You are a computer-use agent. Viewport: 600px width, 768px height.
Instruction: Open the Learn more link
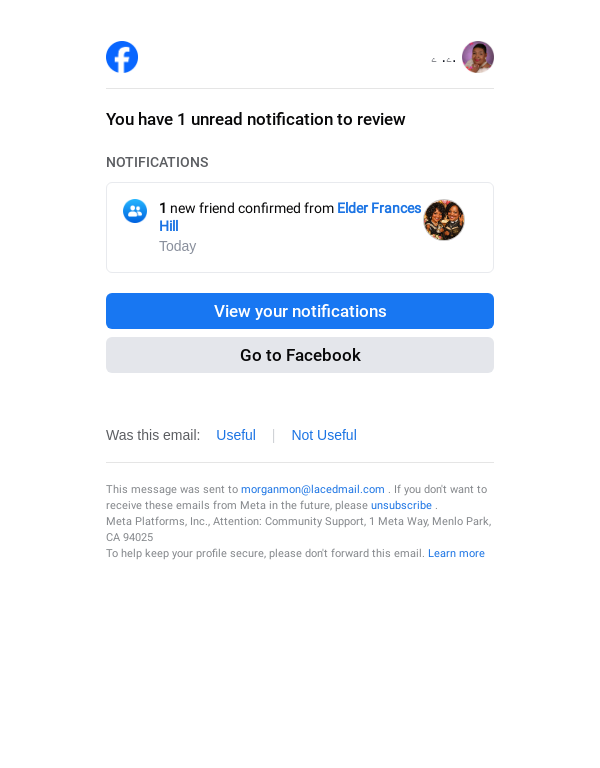456,553
